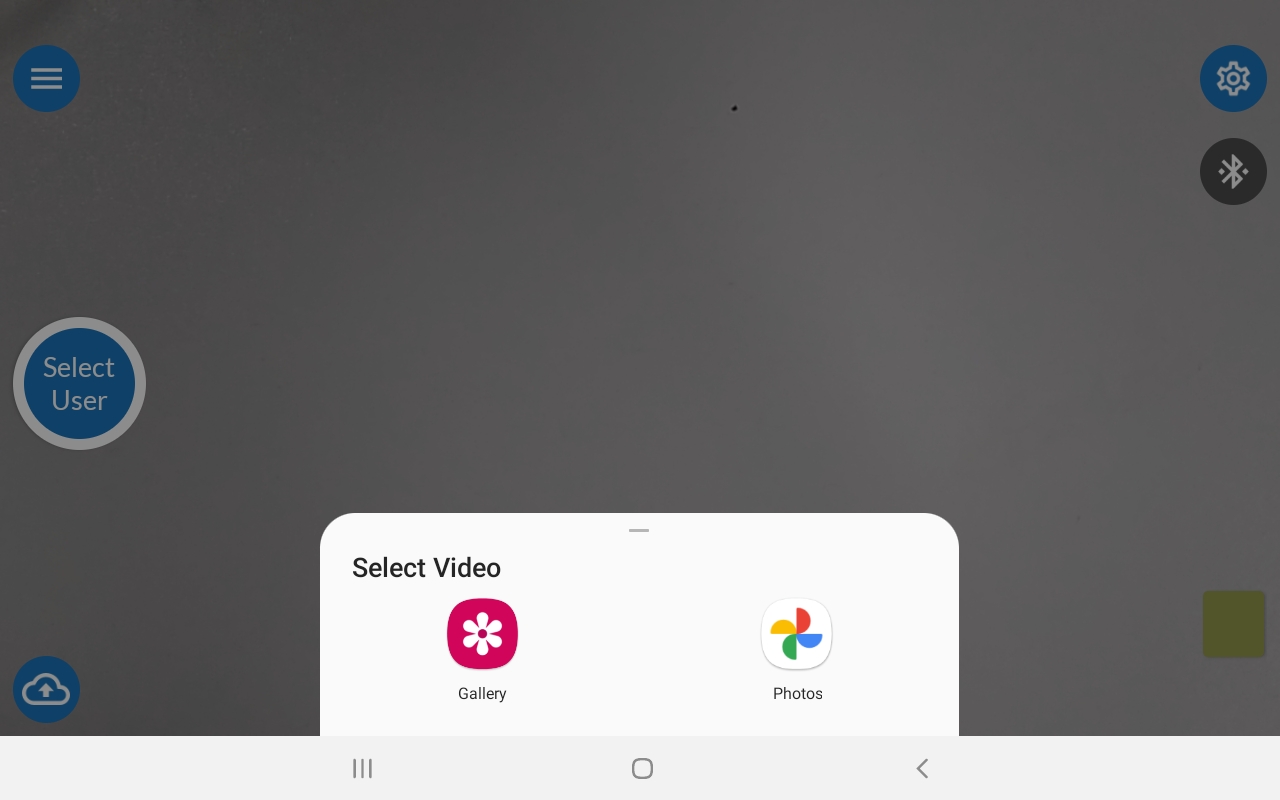
Task: Open settings via the gear icon
Action: point(1233,78)
